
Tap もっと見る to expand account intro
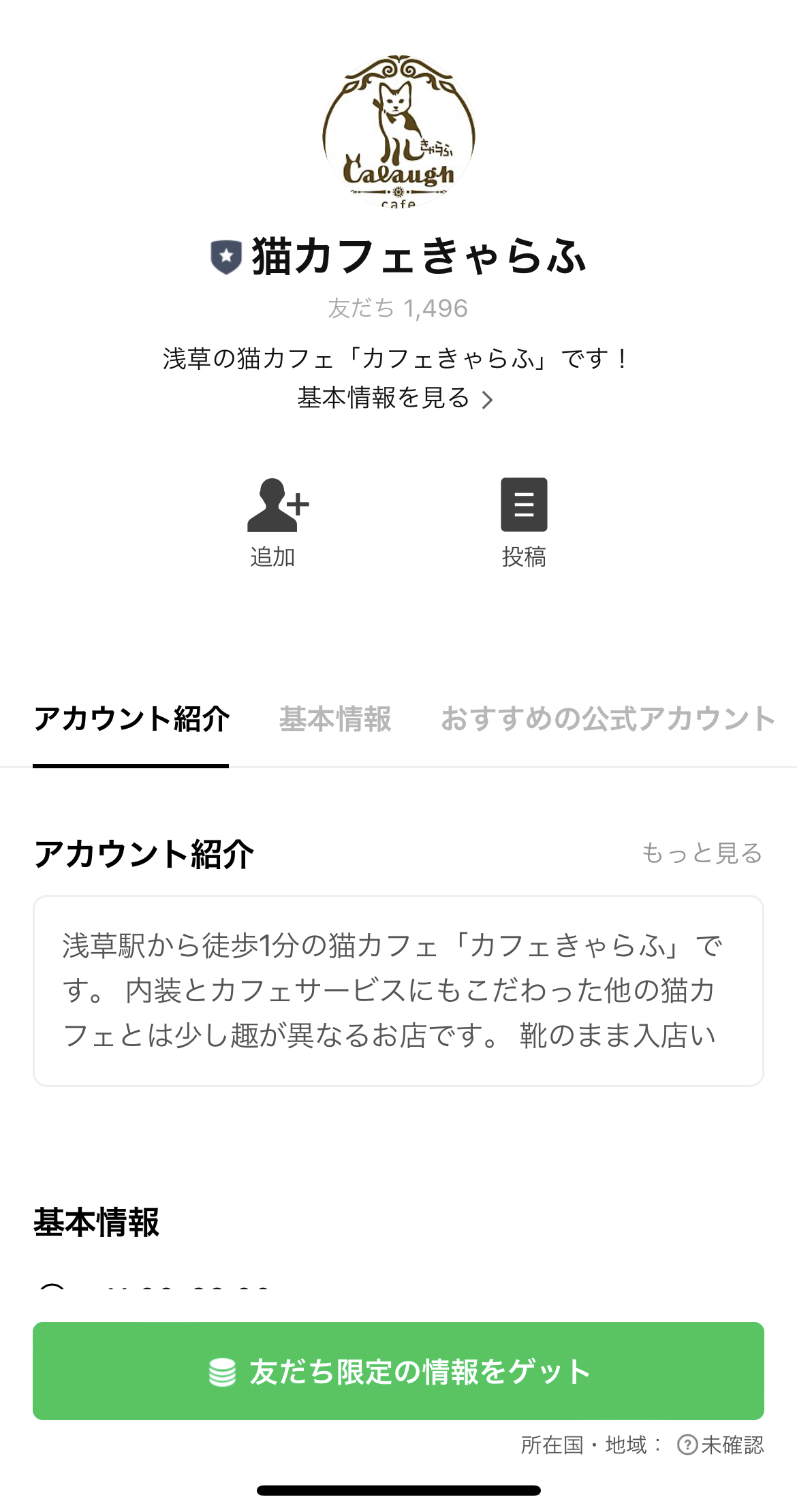point(703,853)
